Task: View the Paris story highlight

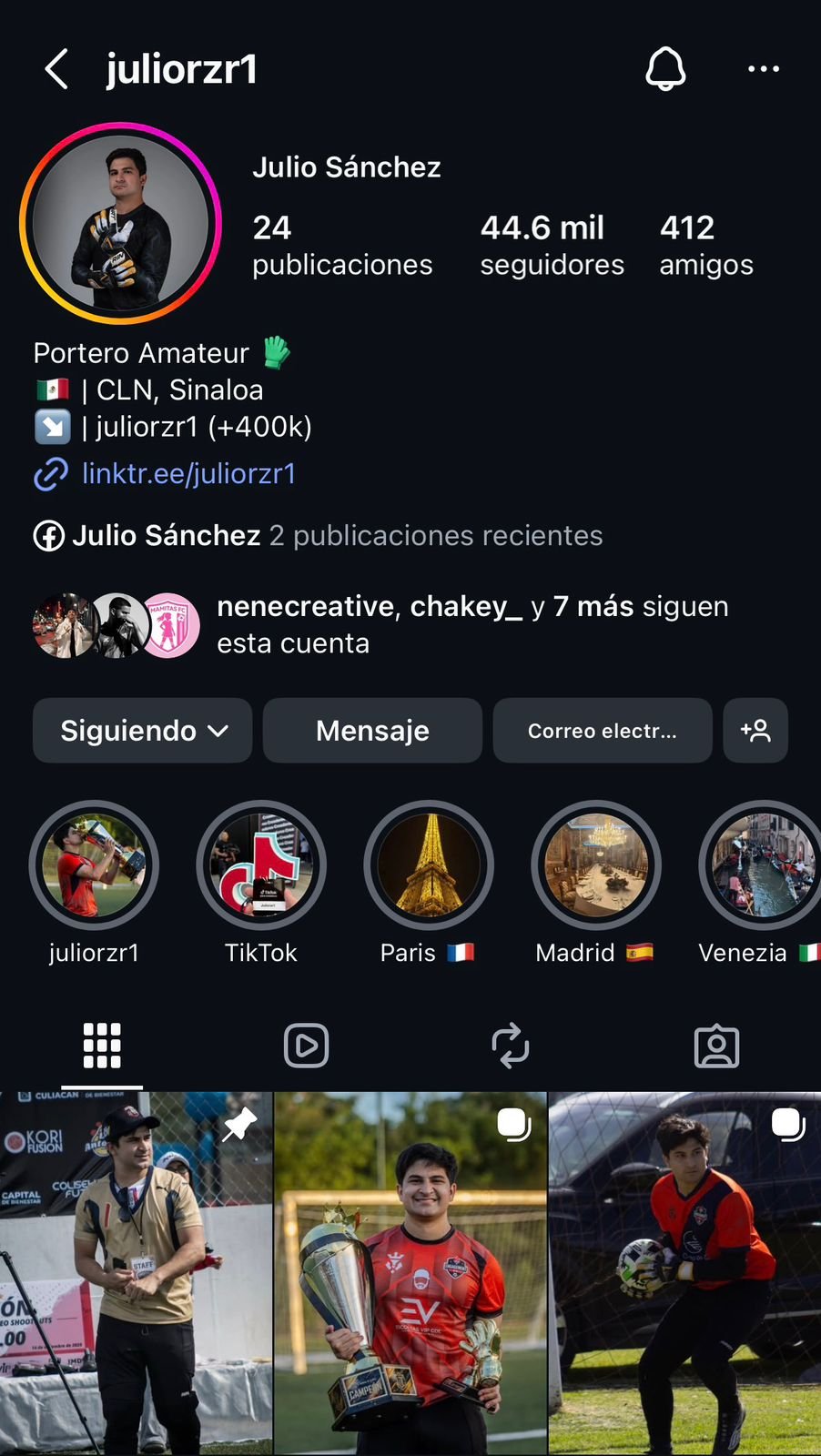Action: tap(429, 865)
